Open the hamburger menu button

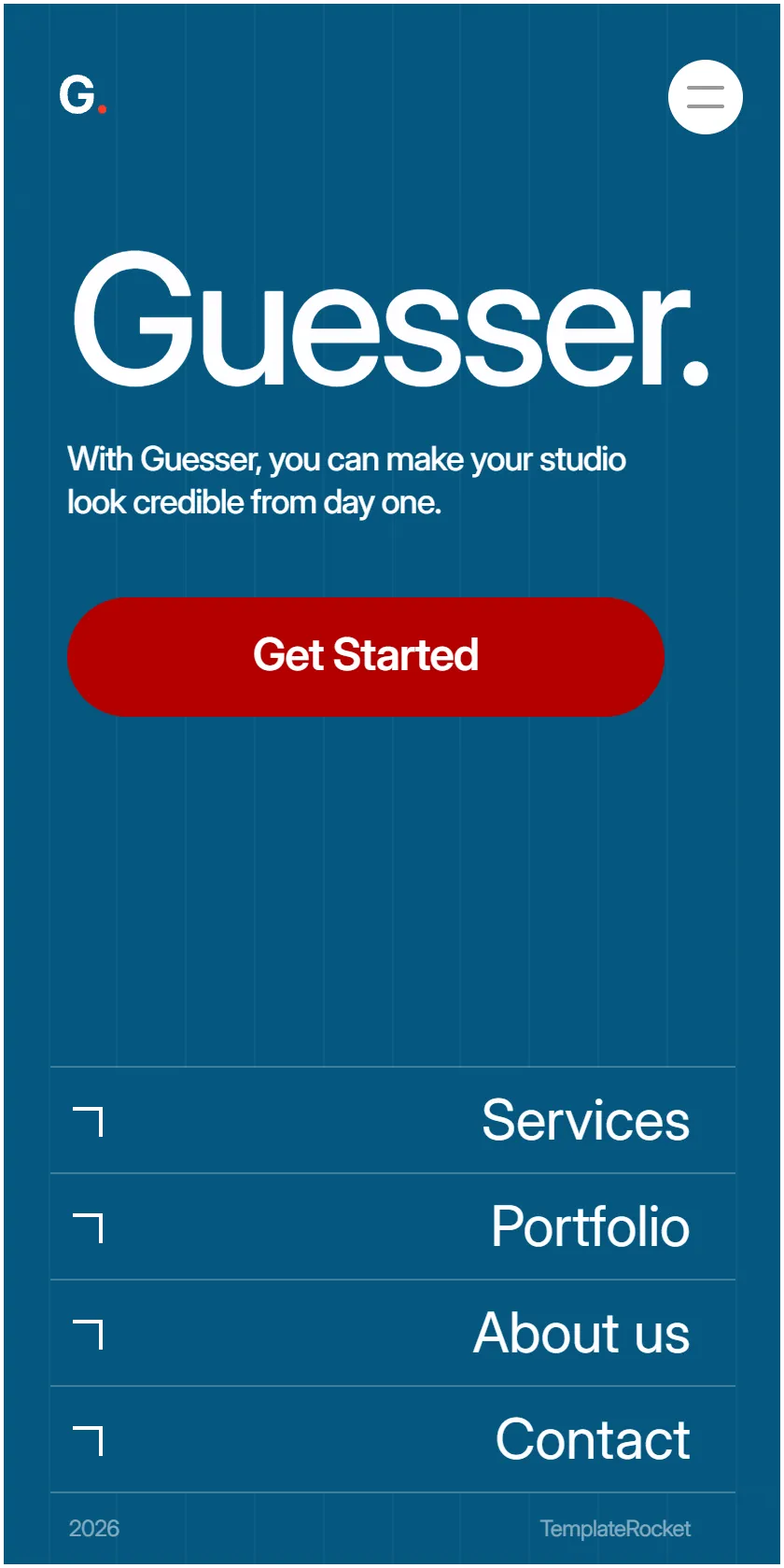[x=705, y=97]
